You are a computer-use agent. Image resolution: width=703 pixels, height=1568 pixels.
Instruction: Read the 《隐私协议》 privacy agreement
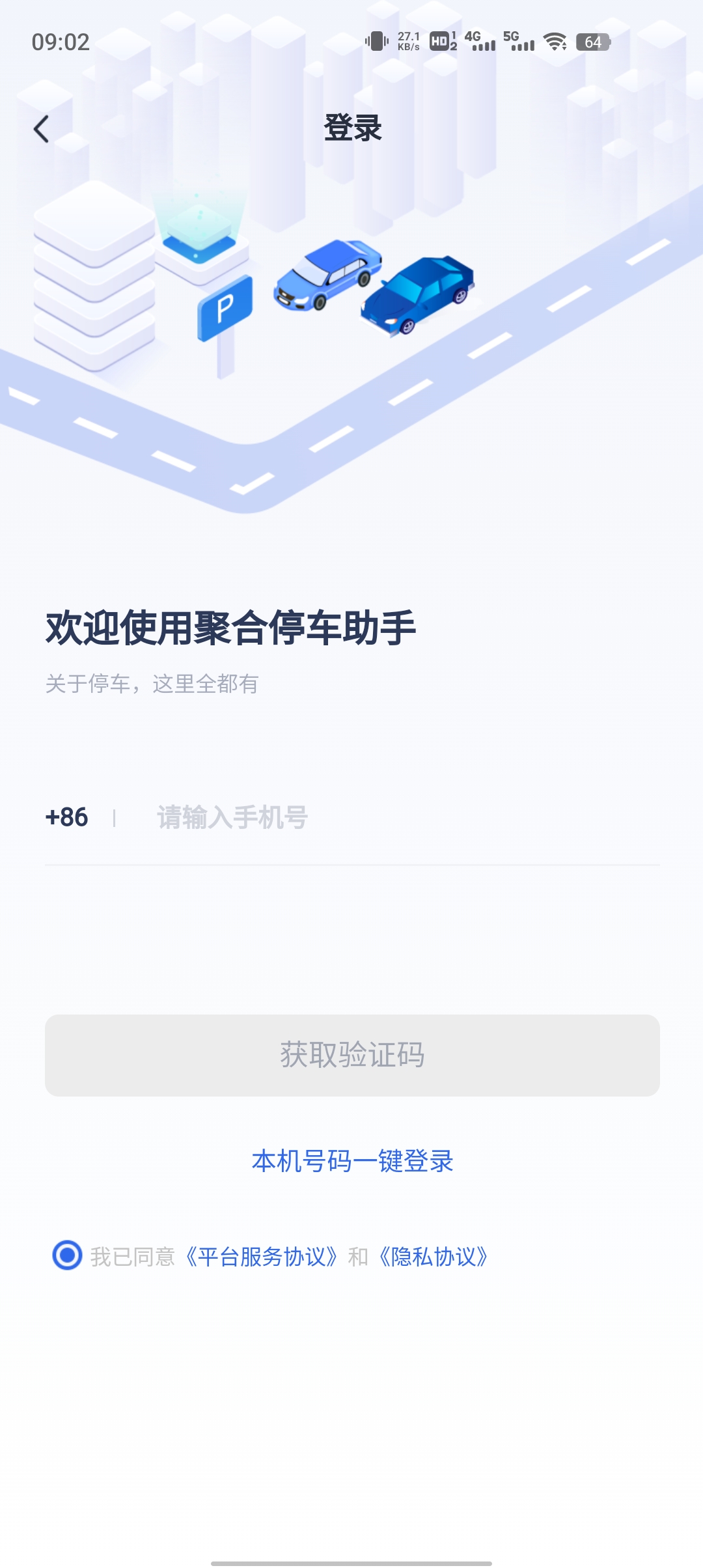[434, 1257]
